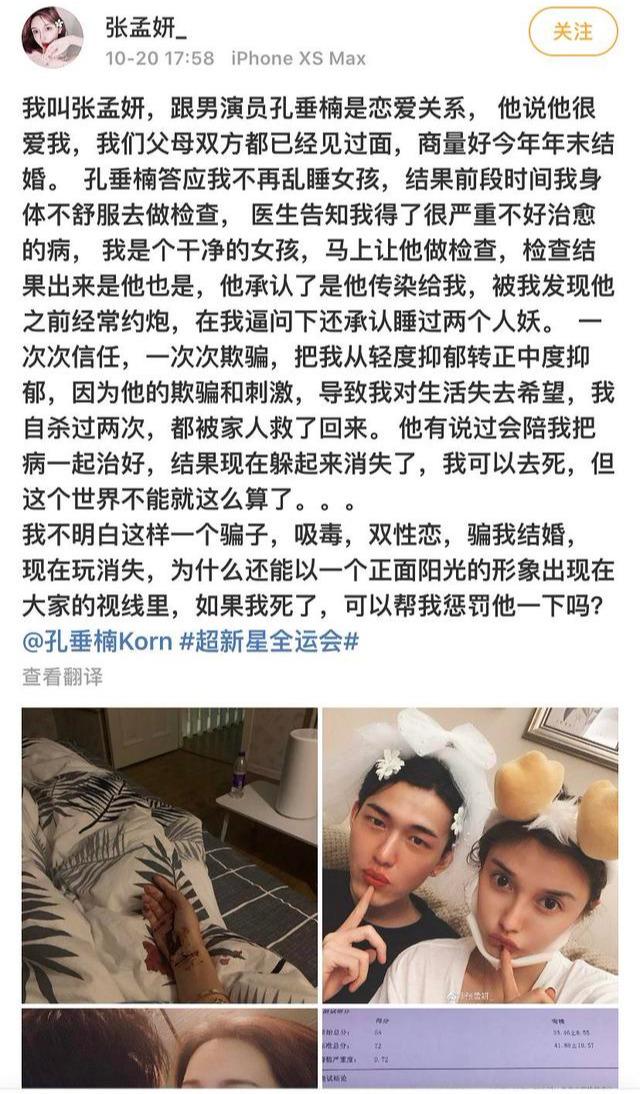This screenshot has height=1094, width=640.
Task: Open 张孟妍_ profile avatar
Action: (52, 38)
